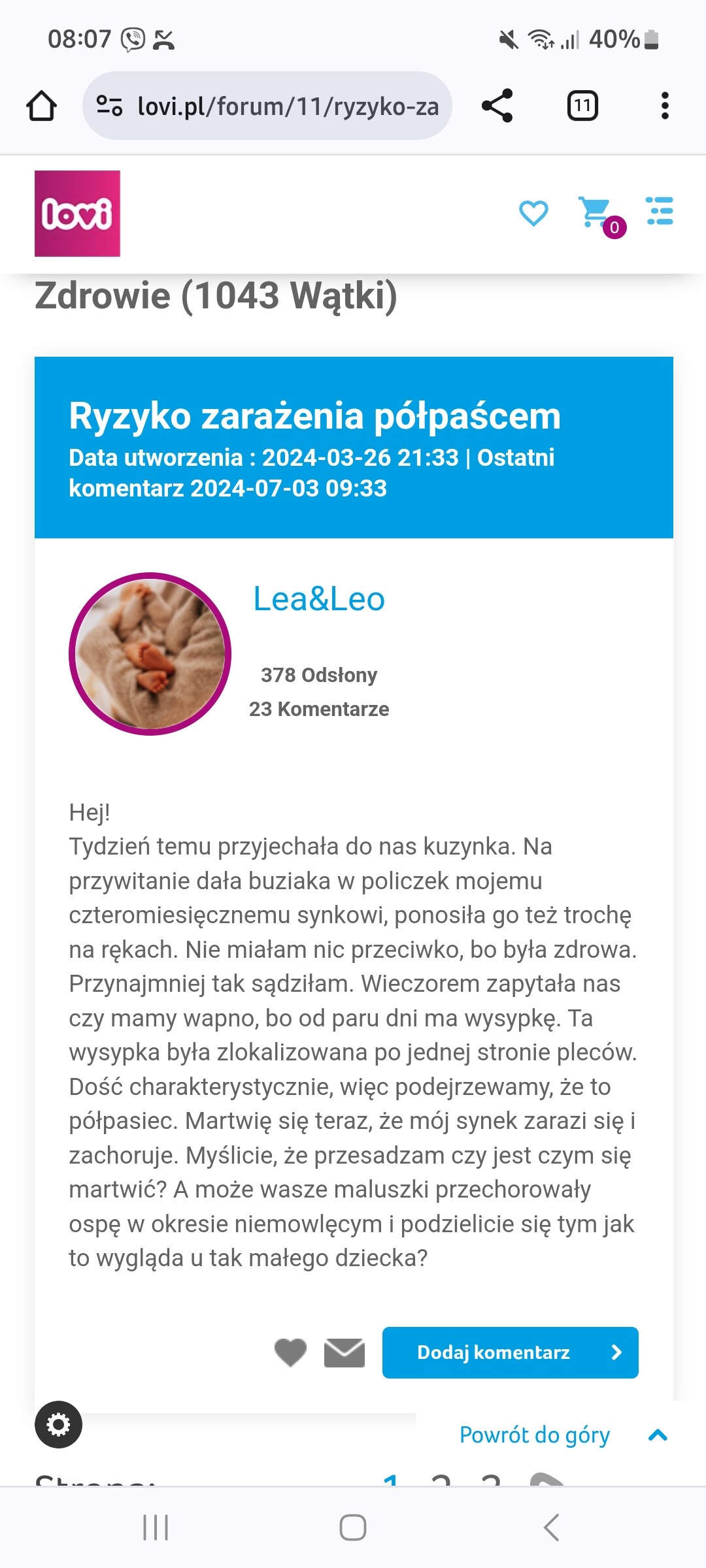Go back with the system back button
This screenshot has height=1568, width=706.
[551, 1527]
